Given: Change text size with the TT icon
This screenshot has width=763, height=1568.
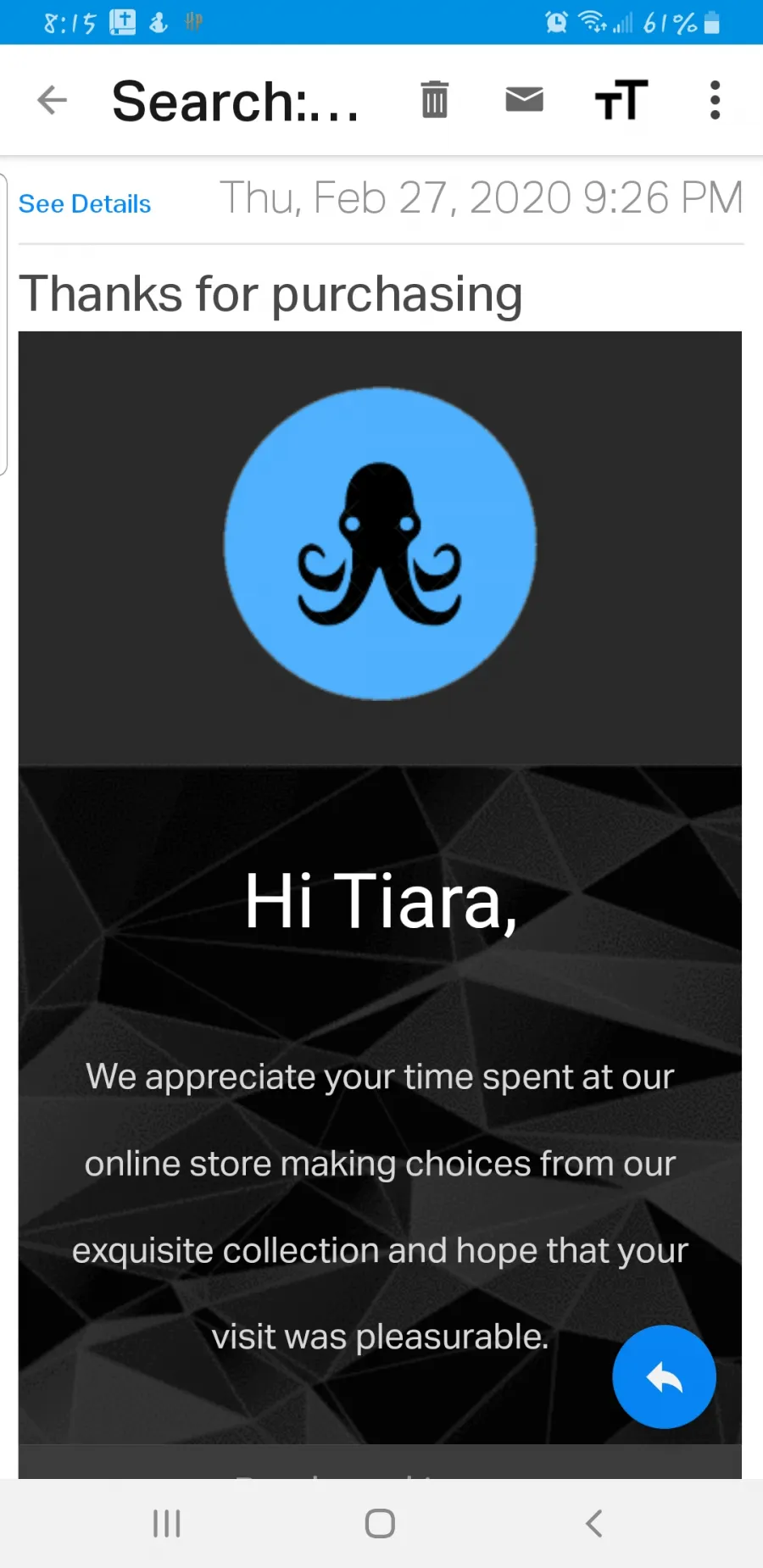Looking at the screenshot, I should [x=621, y=99].
